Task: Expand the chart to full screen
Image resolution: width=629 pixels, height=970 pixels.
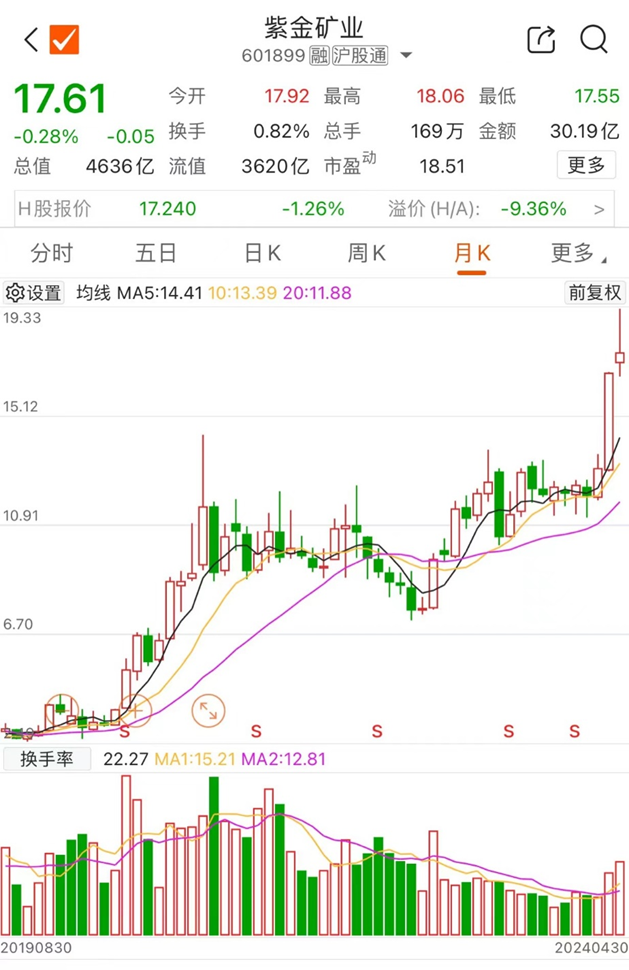Action: 209,711
